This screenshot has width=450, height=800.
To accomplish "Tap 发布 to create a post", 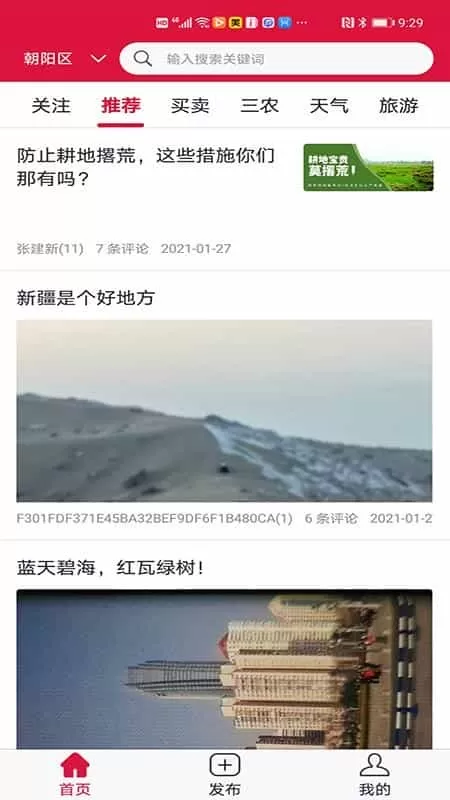I will pos(224,774).
